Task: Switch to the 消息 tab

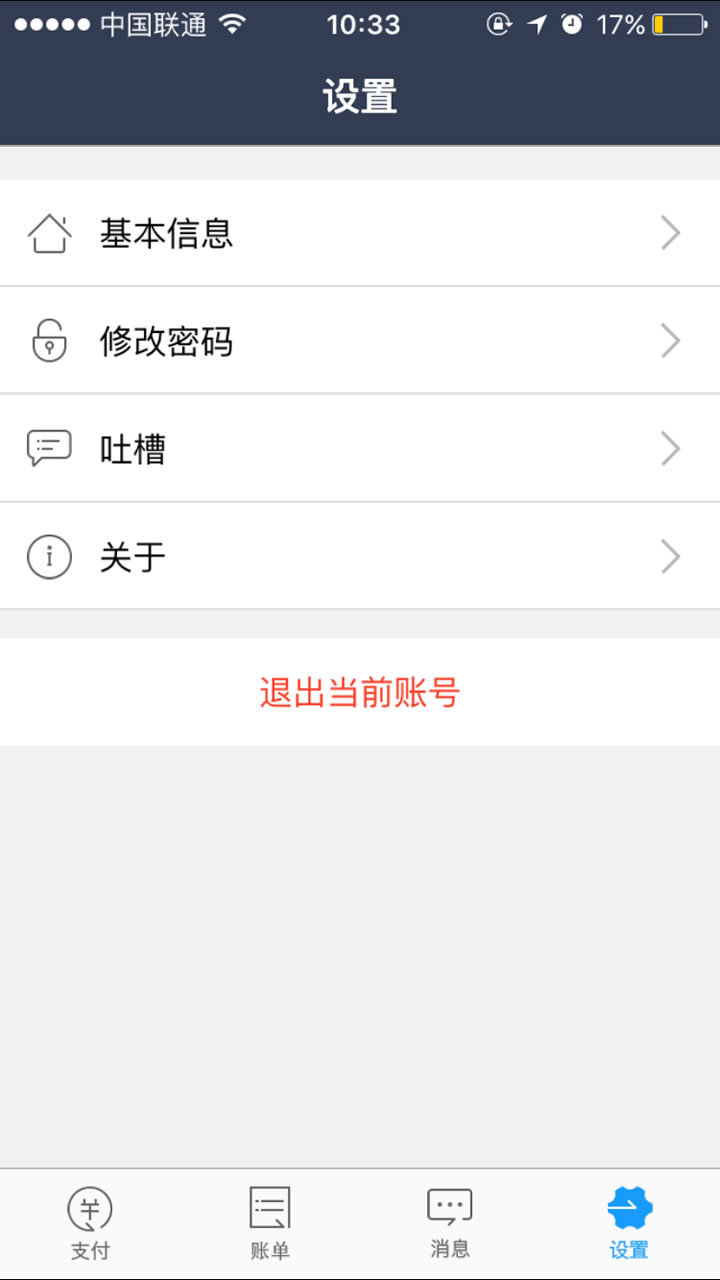Action: coord(450,1223)
